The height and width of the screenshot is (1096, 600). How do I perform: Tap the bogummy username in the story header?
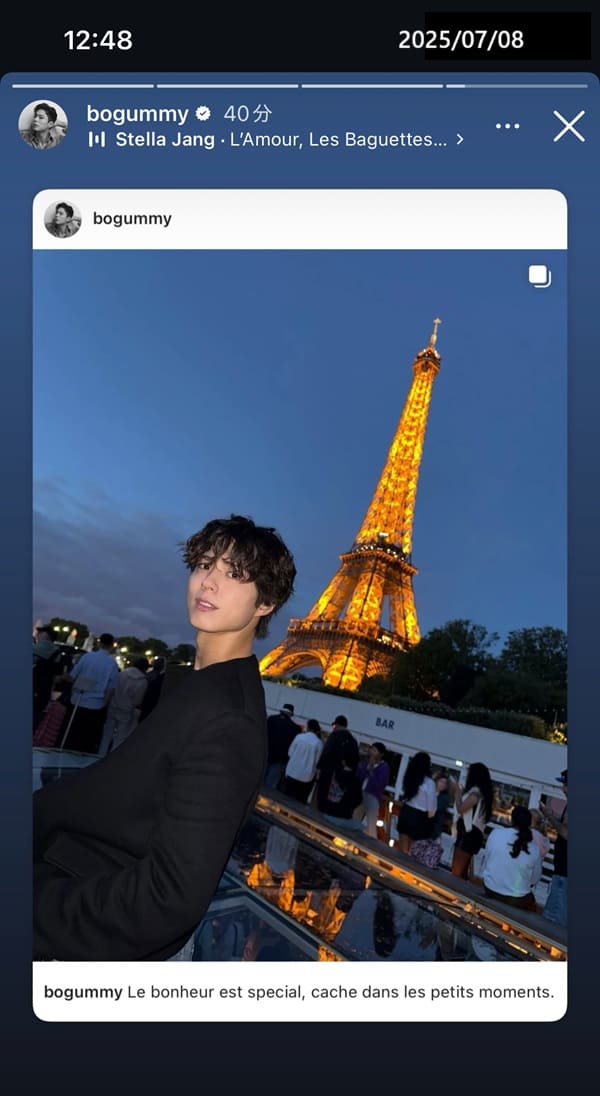click(x=137, y=114)
